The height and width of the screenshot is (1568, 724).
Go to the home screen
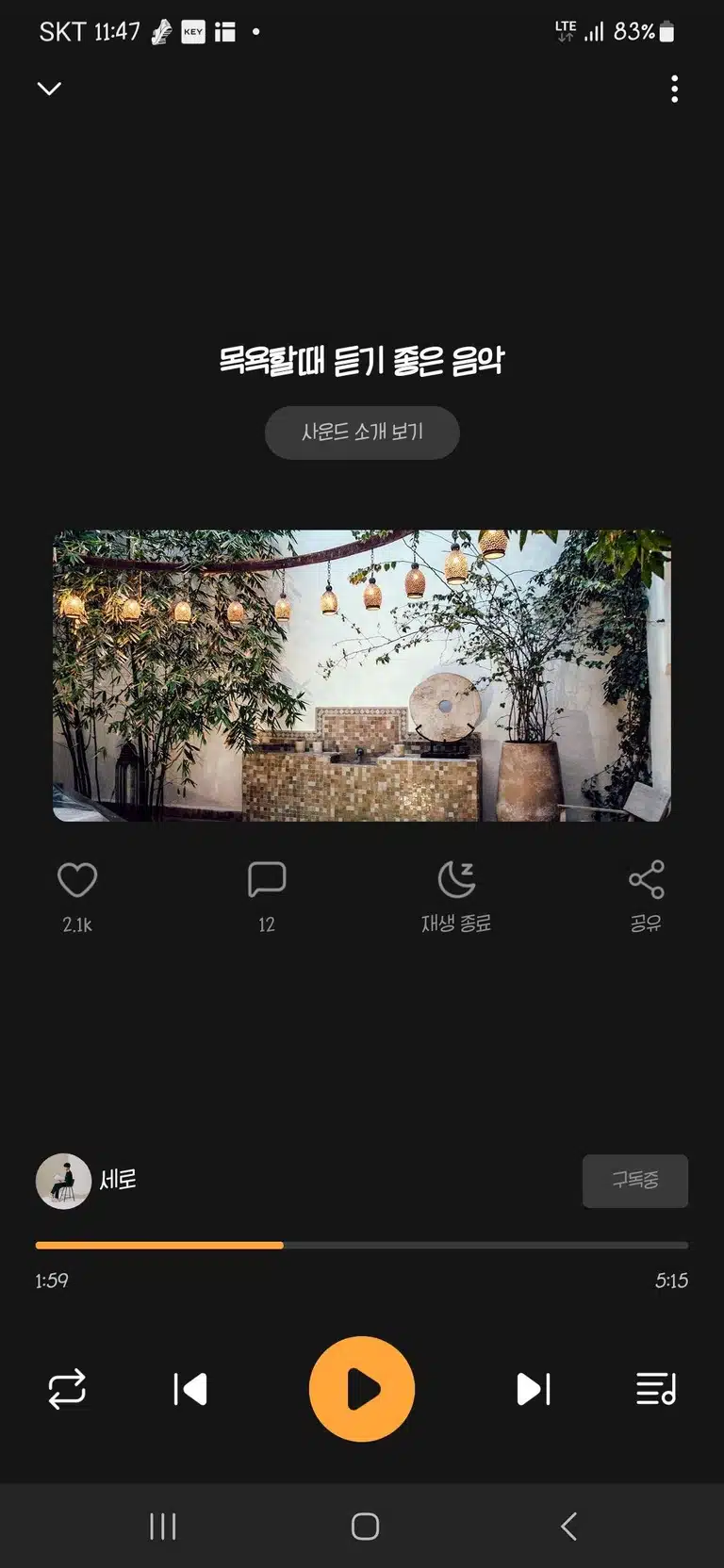pyautogui.click(x=365, y=1526)
